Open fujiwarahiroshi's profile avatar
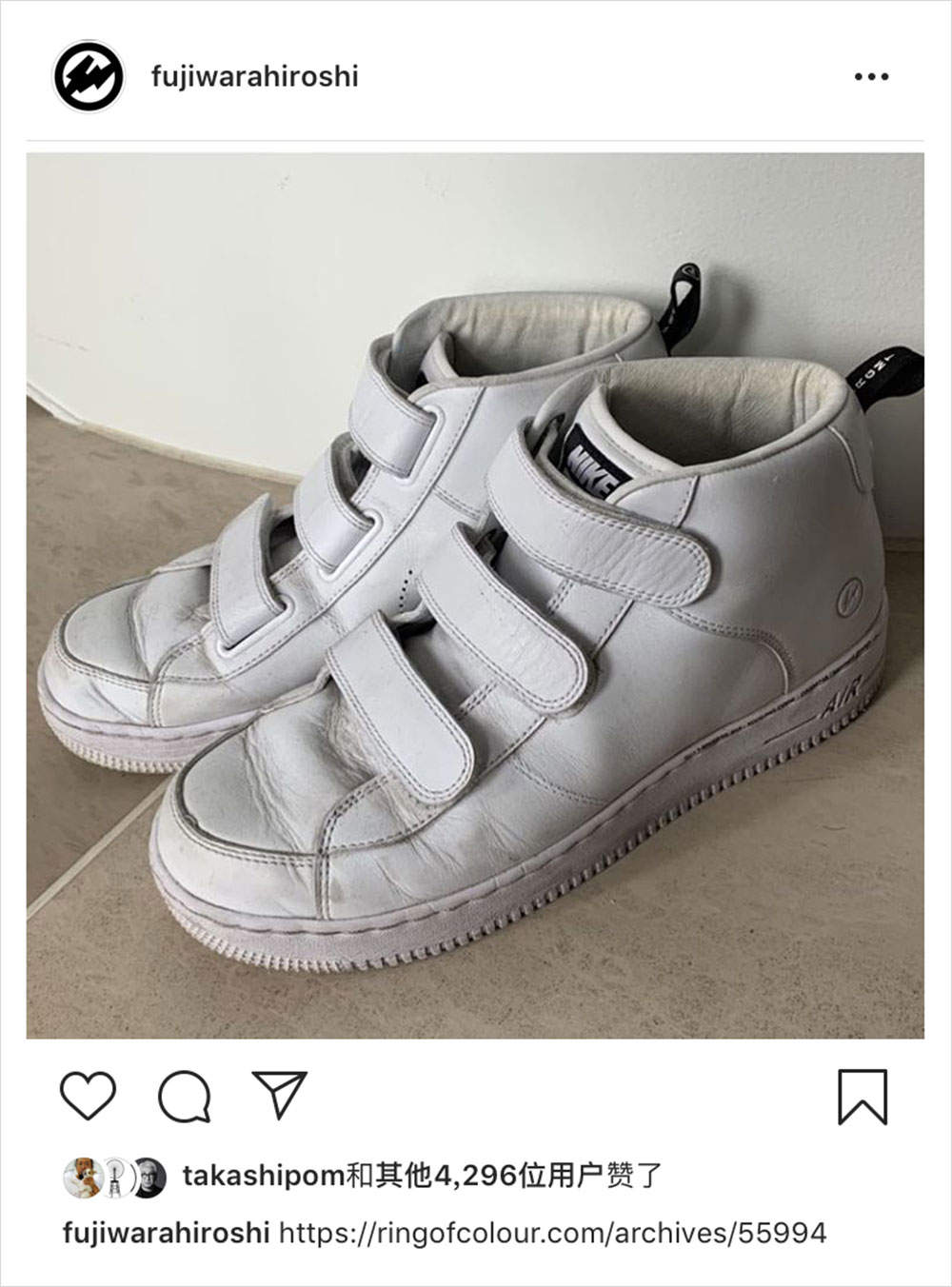 point(89,76)
